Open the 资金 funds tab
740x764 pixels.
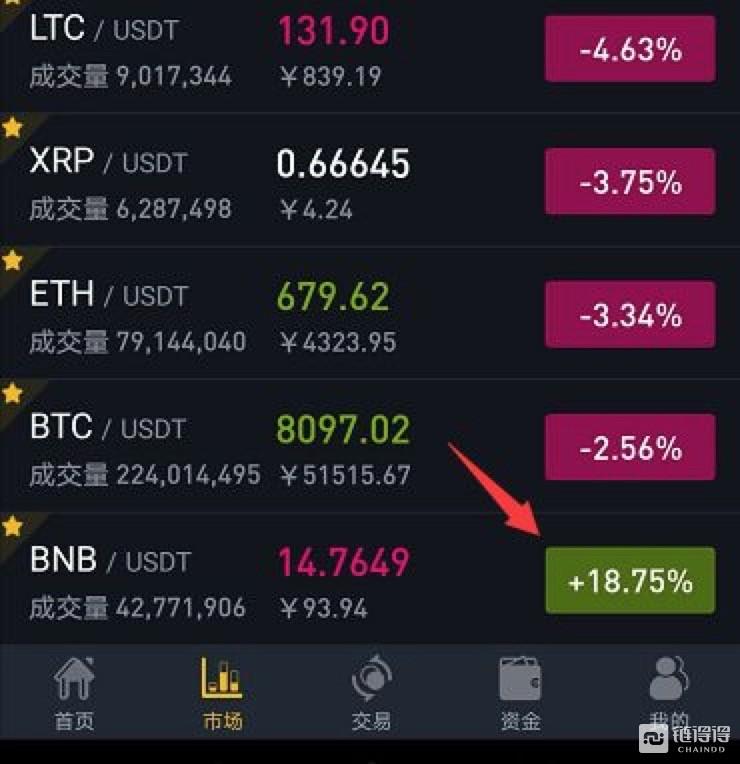[x=520, y=695]
